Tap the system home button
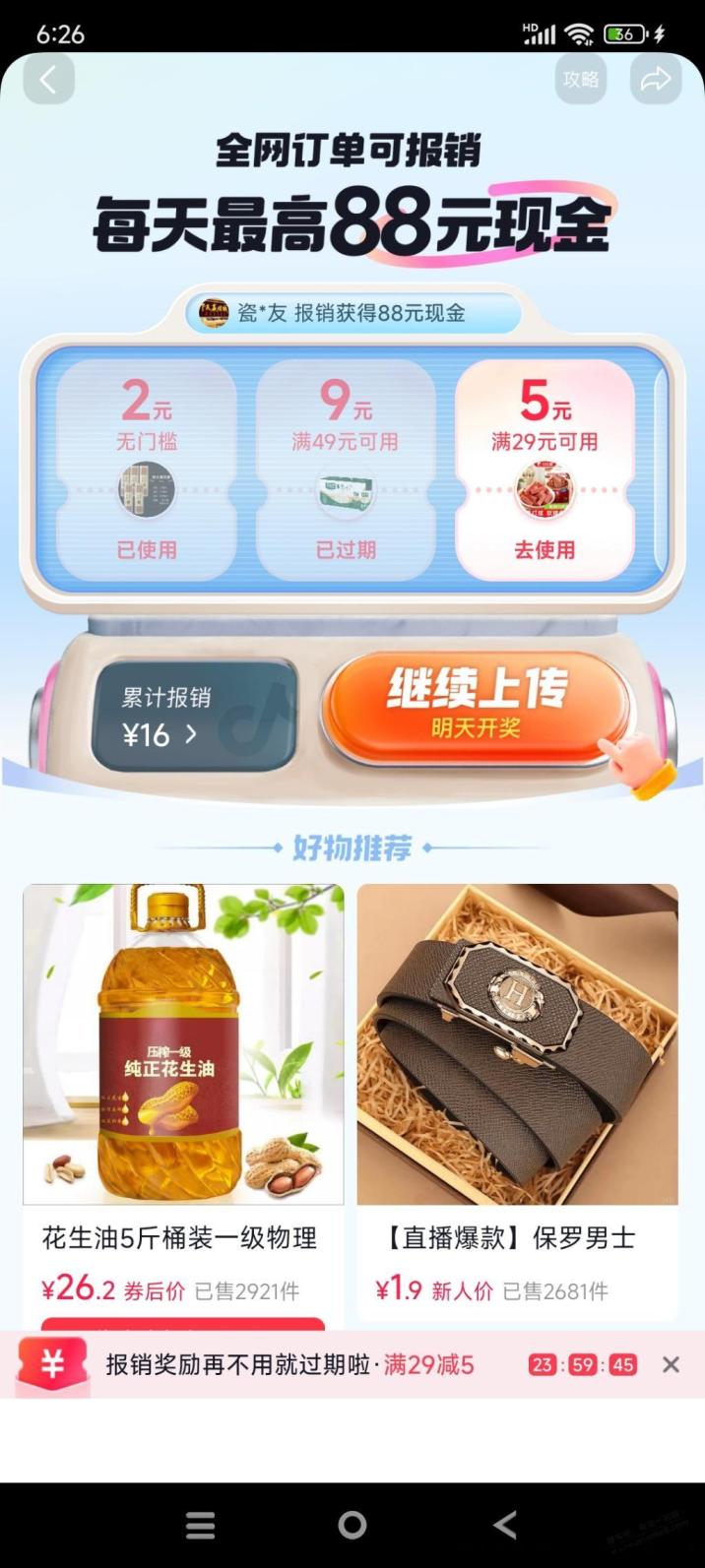Image resolution: width=705 pixels, height=1568 pixels. [x=352, y=1525]
